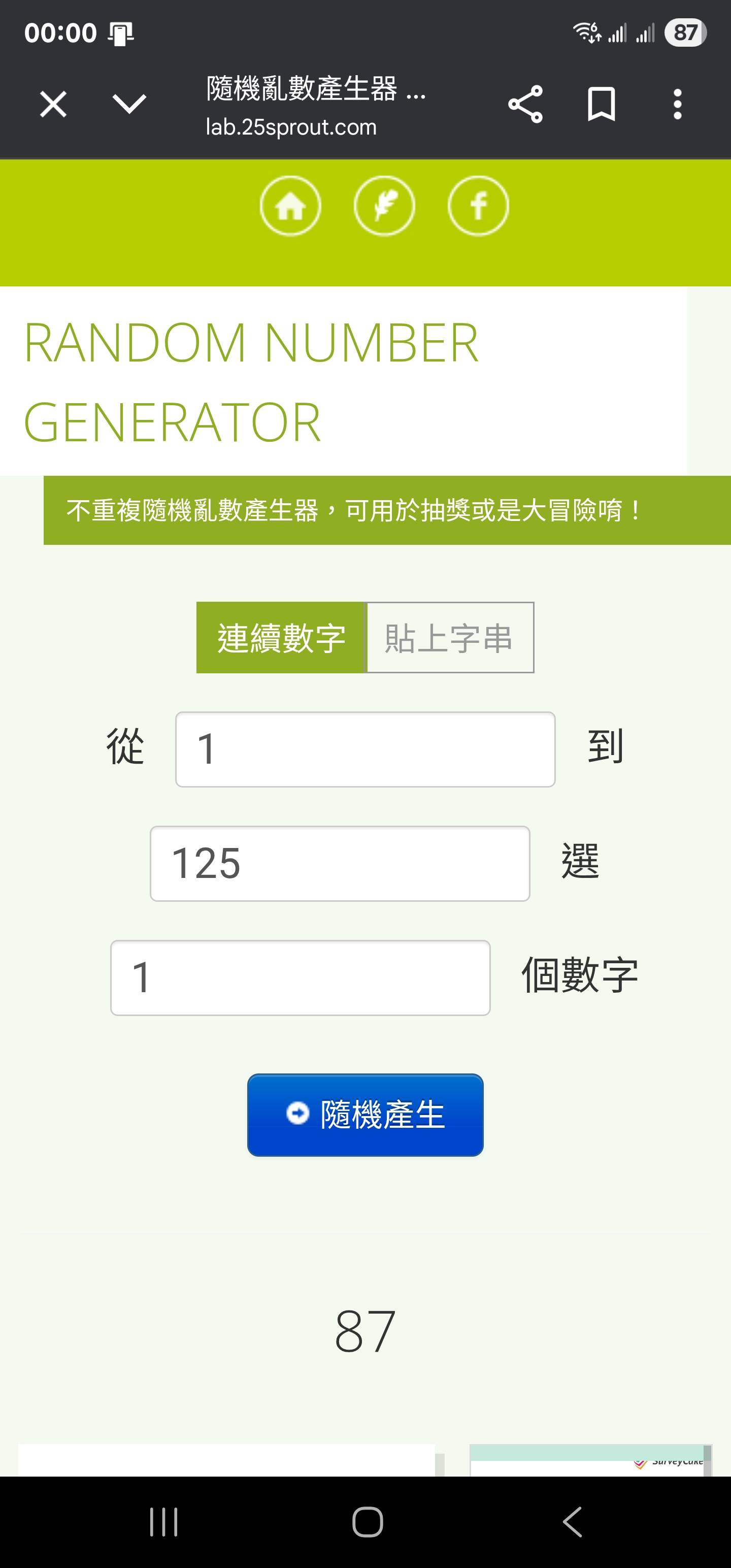Edit the 個數字 count field
This screenshot has height=1568, width=731.
[x=300, y=977]
